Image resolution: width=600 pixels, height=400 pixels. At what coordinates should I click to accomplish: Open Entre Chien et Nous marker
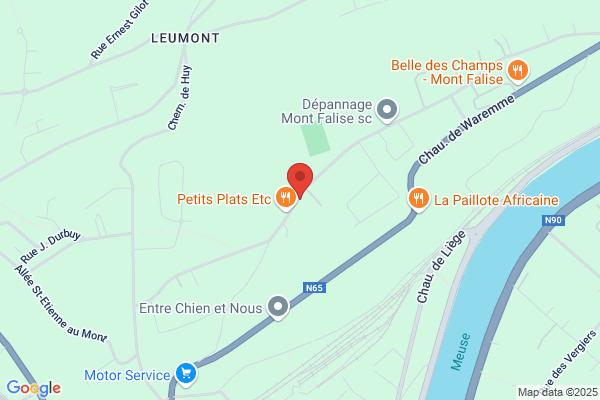pos(278,307)
